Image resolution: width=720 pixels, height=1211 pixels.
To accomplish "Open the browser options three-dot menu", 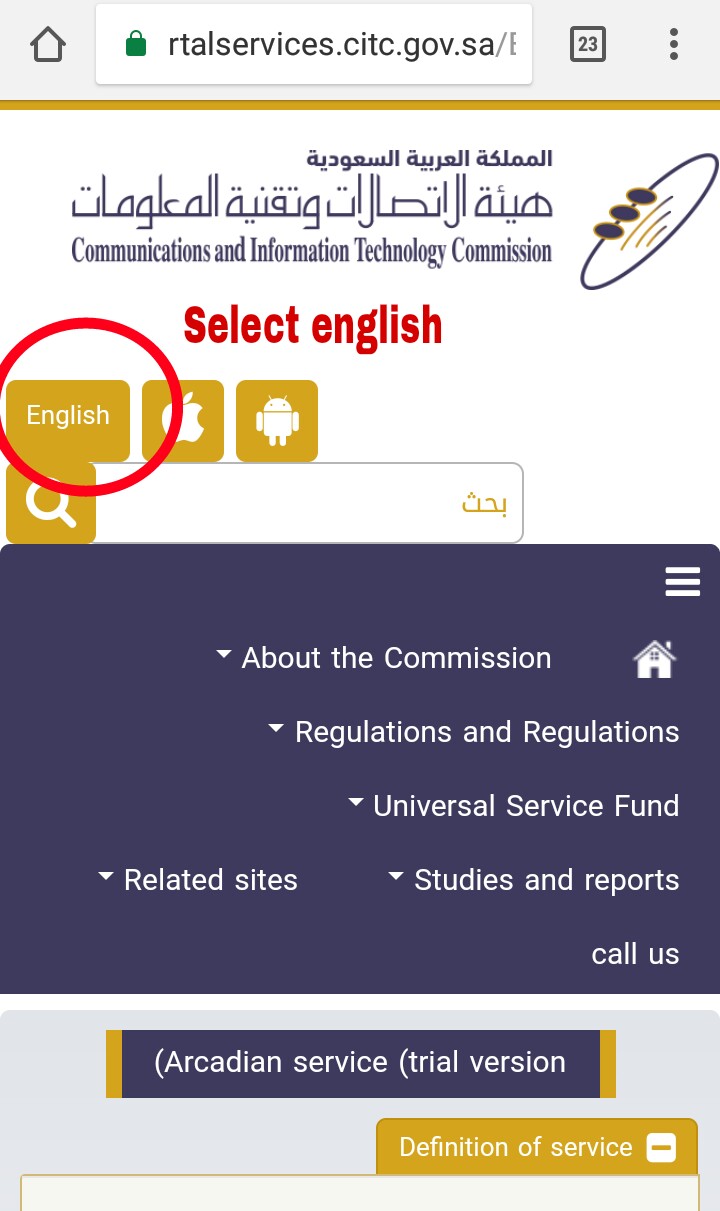I will (672, 44).
